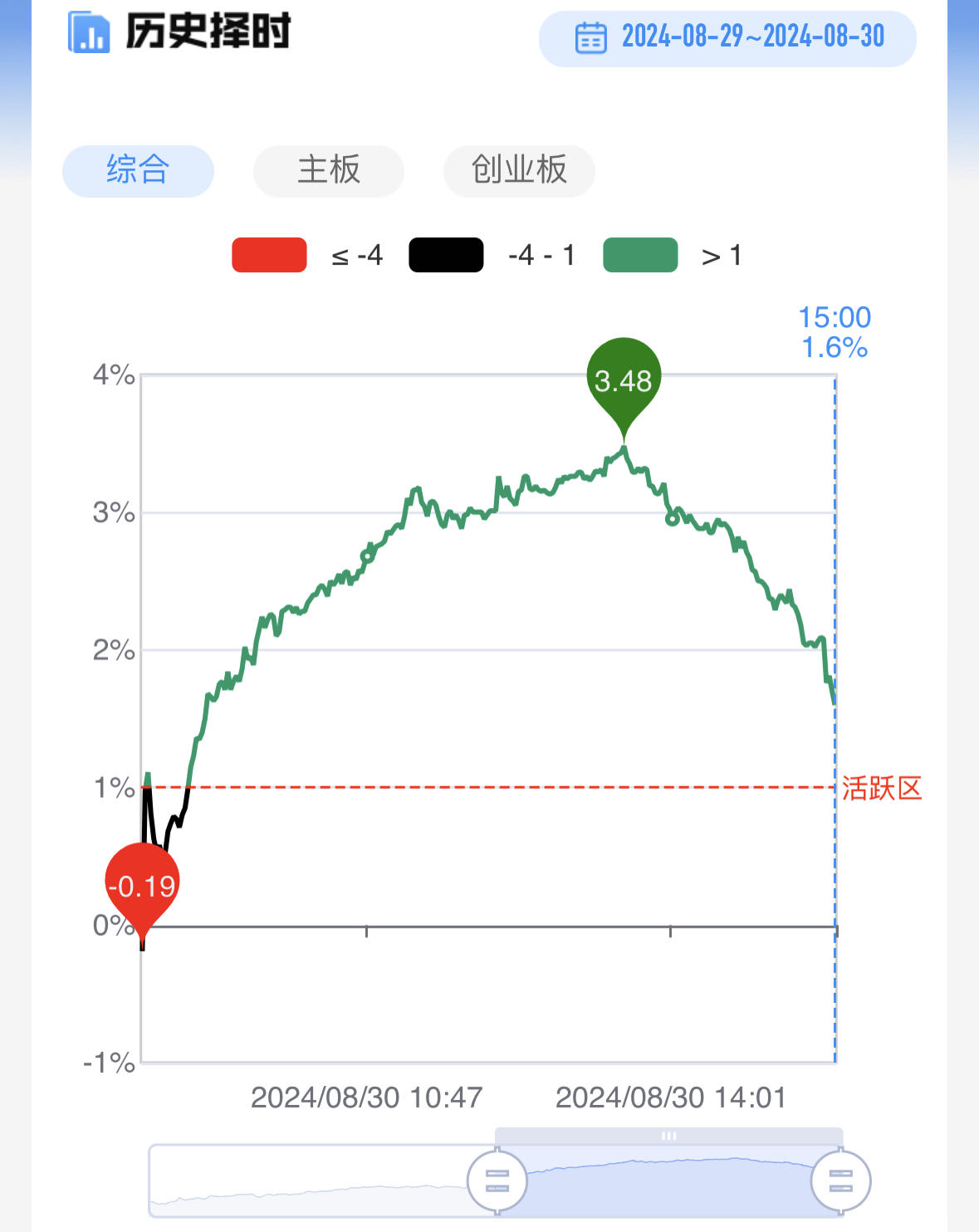Open the date range picker 2024-08-29~2024-08-30

[727, 38]
